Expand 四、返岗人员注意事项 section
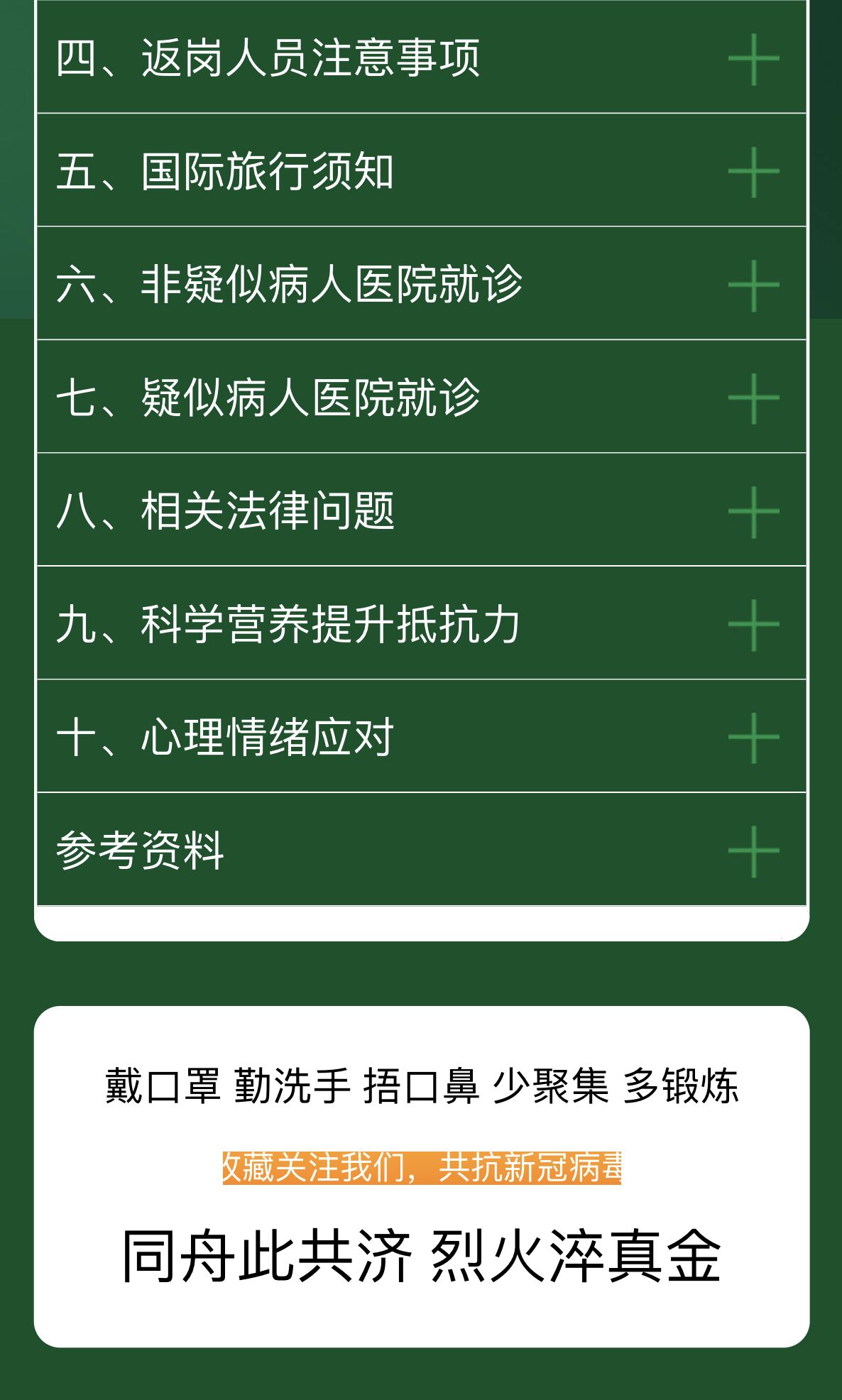The width and height of the screenshot is (842, 1400). pos(753,59)
